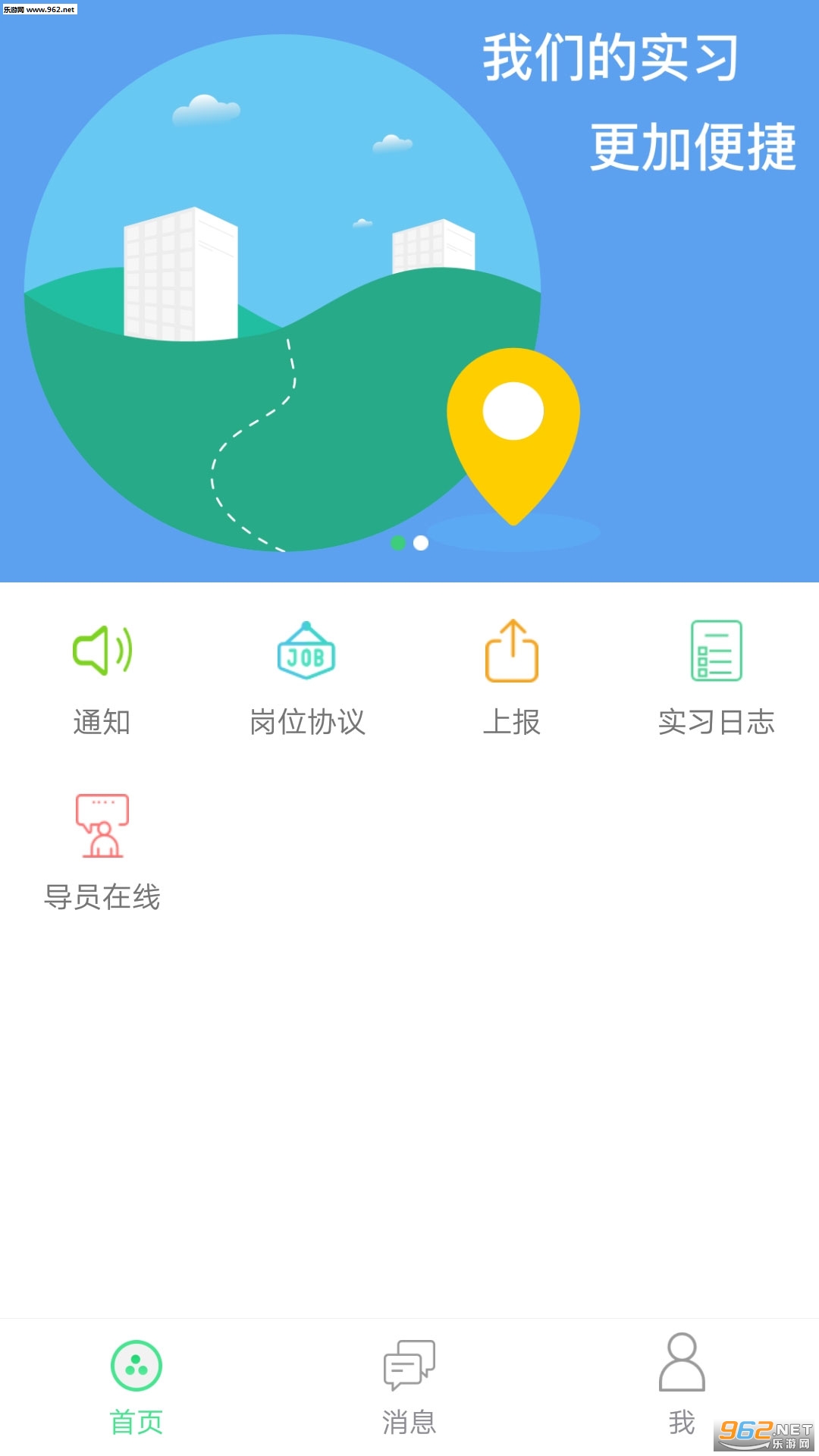
Task: Open 实习日志 internship log
Action: point(716,677)
